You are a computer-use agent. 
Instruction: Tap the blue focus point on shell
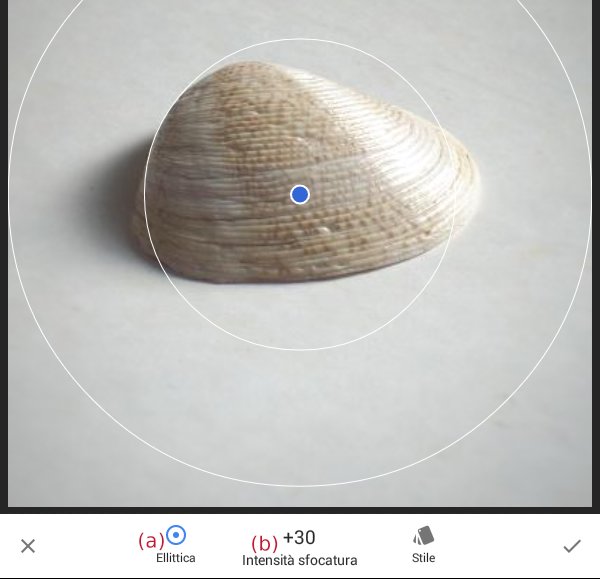(x=299, y=194)
